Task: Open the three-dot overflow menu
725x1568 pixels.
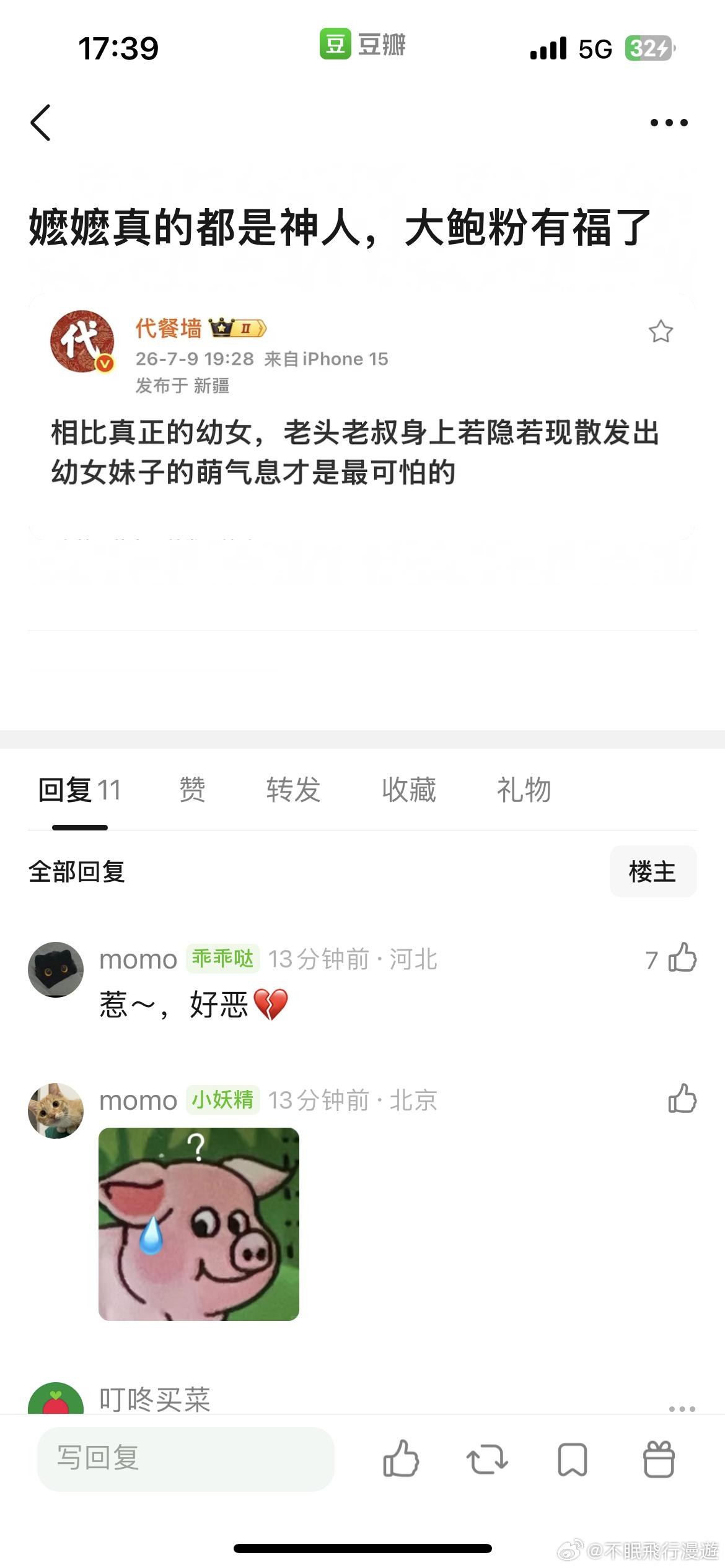Action: coord(669,123)
